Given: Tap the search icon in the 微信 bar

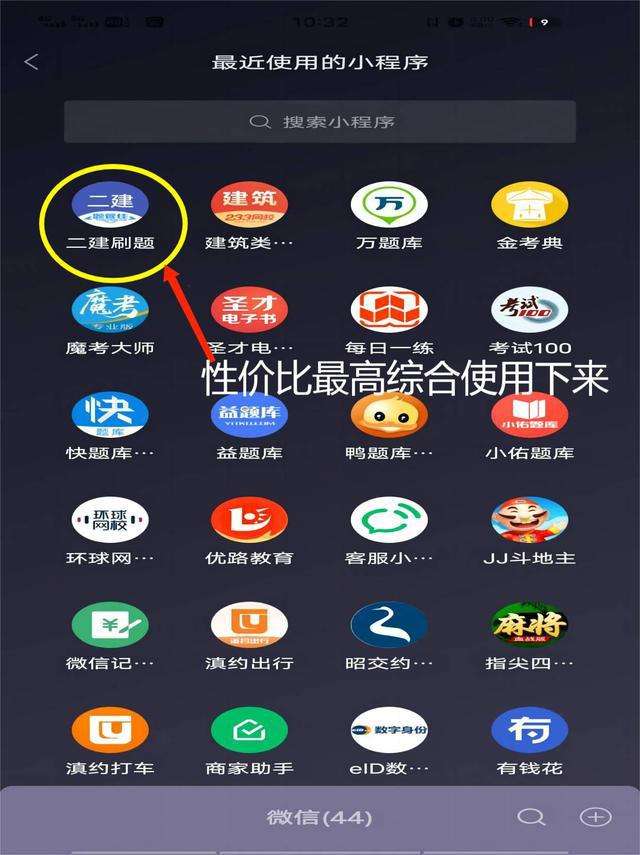Looking at the screenshot, I should (x=531, y=817).
